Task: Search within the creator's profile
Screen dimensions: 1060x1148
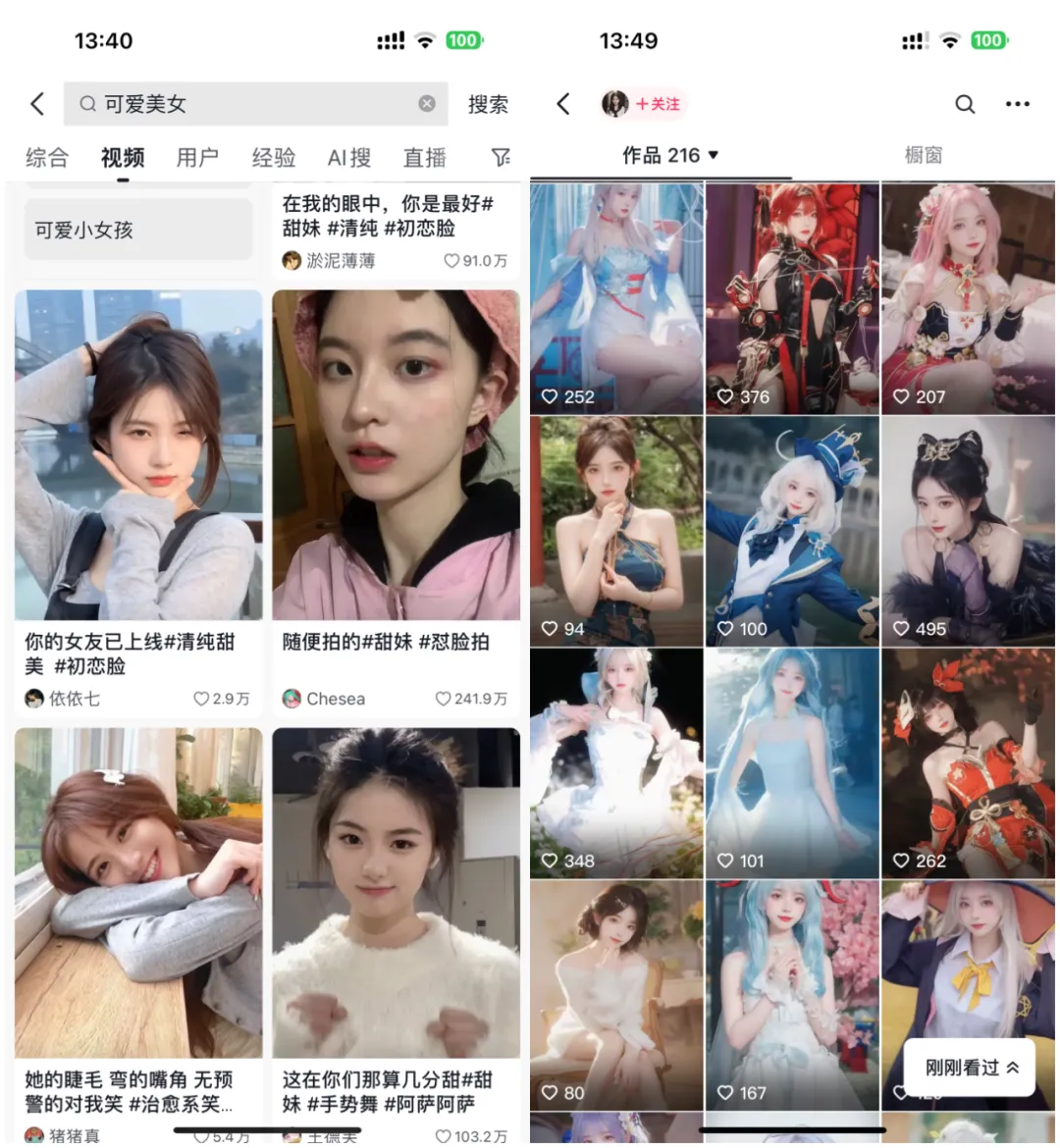Action: pos(965,104)
